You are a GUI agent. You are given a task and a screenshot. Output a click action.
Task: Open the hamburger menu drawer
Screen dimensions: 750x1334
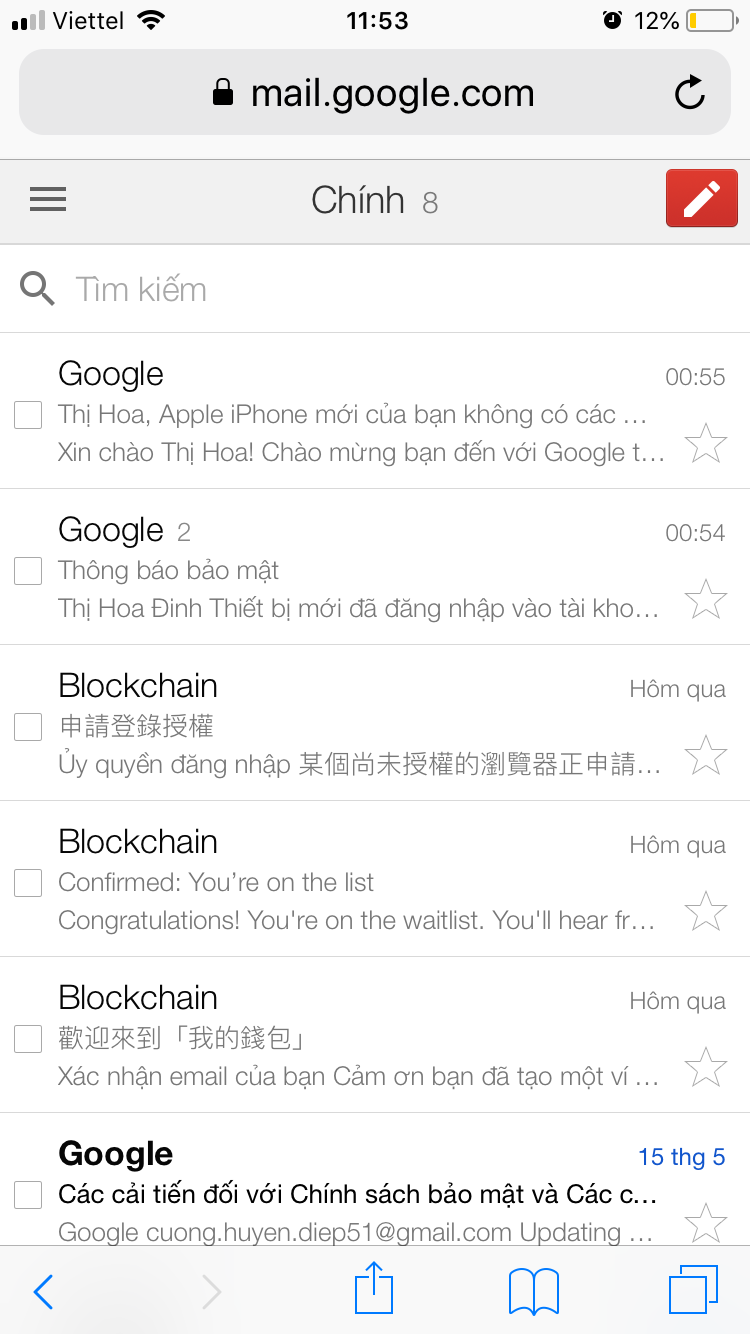pos(48,200)
